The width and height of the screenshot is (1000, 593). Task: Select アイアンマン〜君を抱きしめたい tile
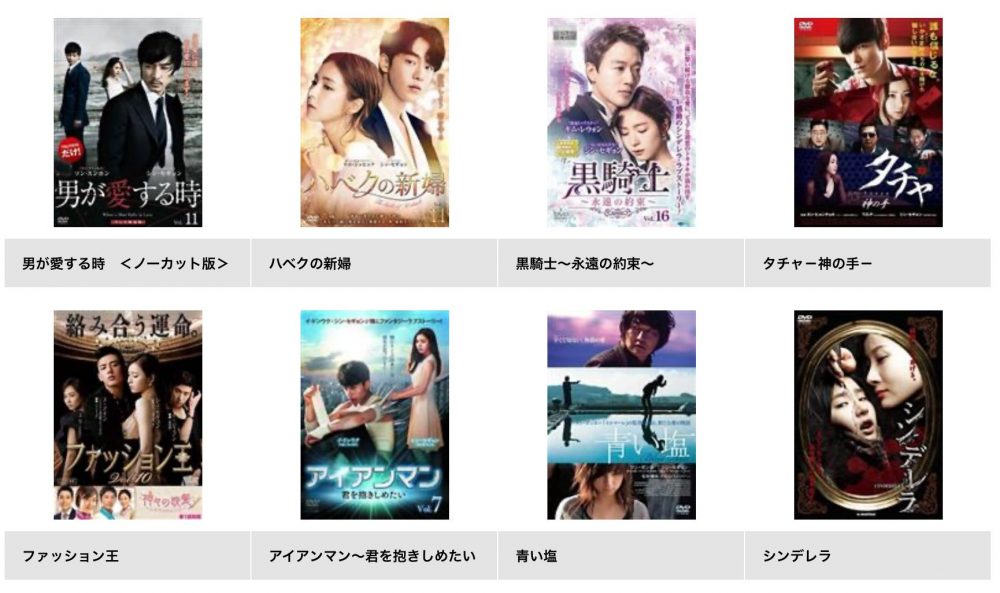point(374,415)
